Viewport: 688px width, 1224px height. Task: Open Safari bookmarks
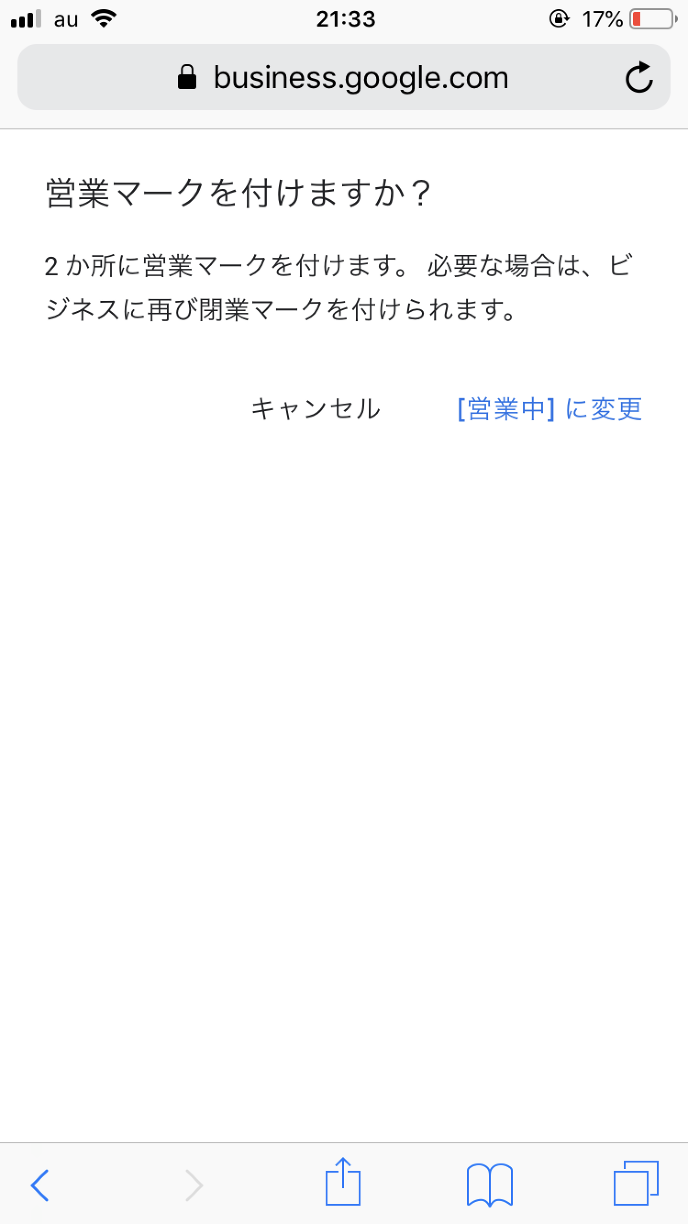point(490,1185)
